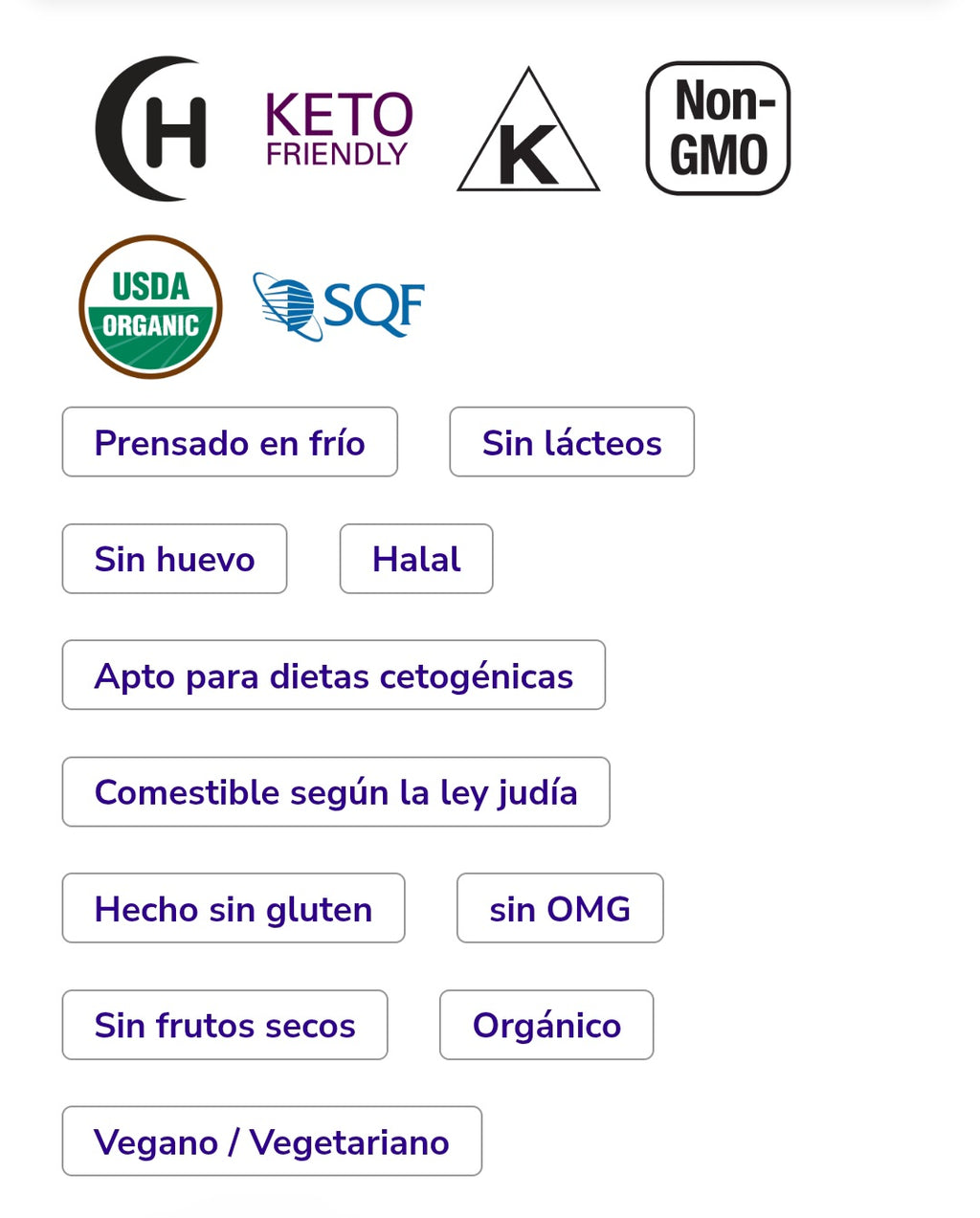Click the Halal Crescent H certification logo
The width and height of the screenshot is (980, 1218).
(x=150, y=128)
